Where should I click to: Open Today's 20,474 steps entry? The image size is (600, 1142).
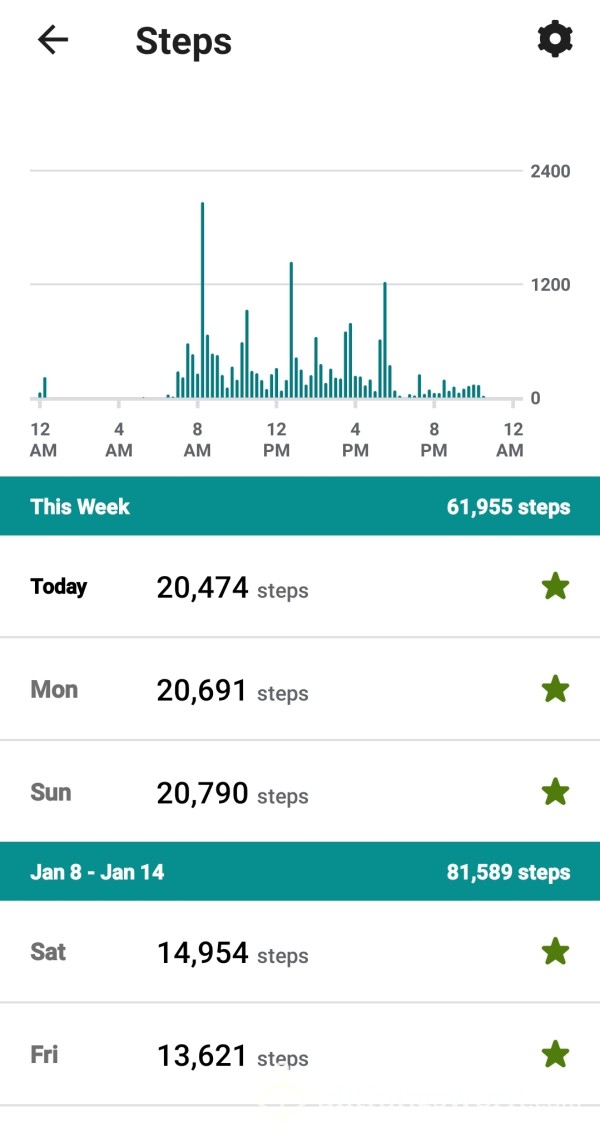(x=300, y=586)
